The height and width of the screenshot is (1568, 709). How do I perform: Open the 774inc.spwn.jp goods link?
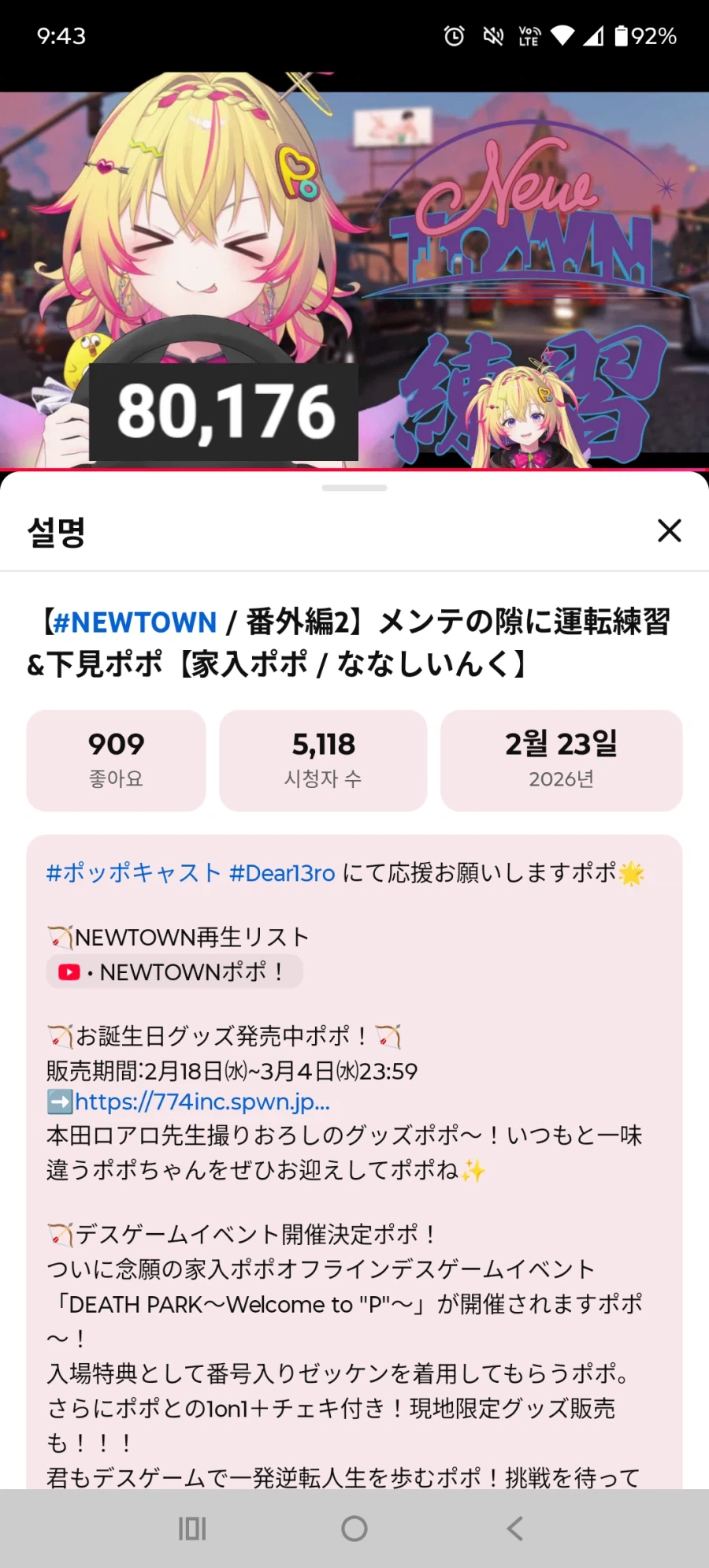pyautogui.click(x=202, y=1102)
